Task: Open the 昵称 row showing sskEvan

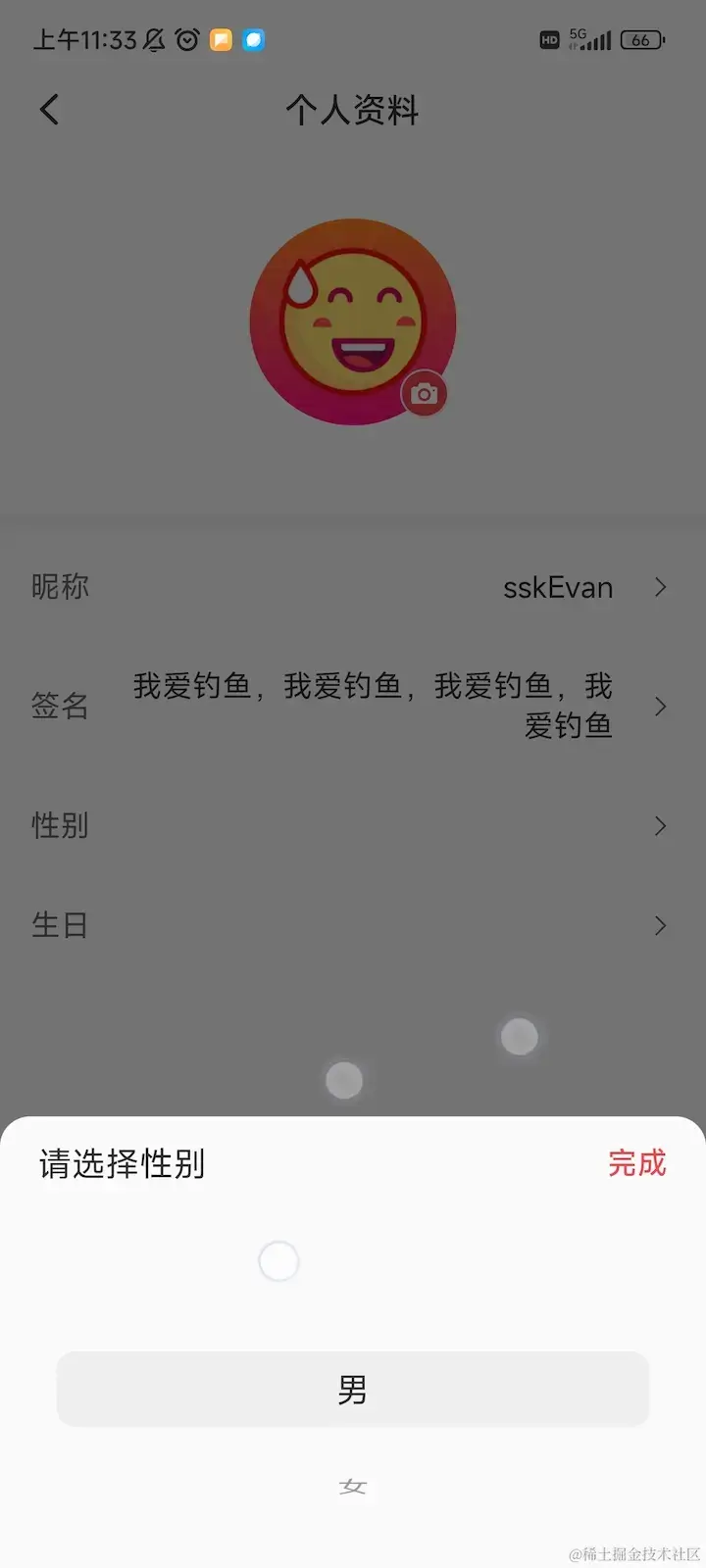Action: click(x=353, y=587)
